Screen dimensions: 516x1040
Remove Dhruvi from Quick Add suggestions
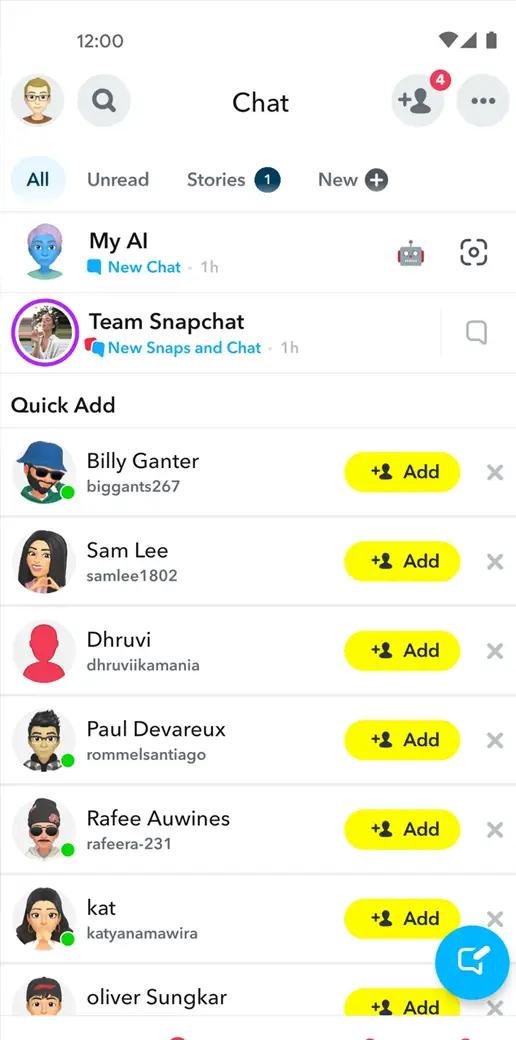click(x=495, y=651)
